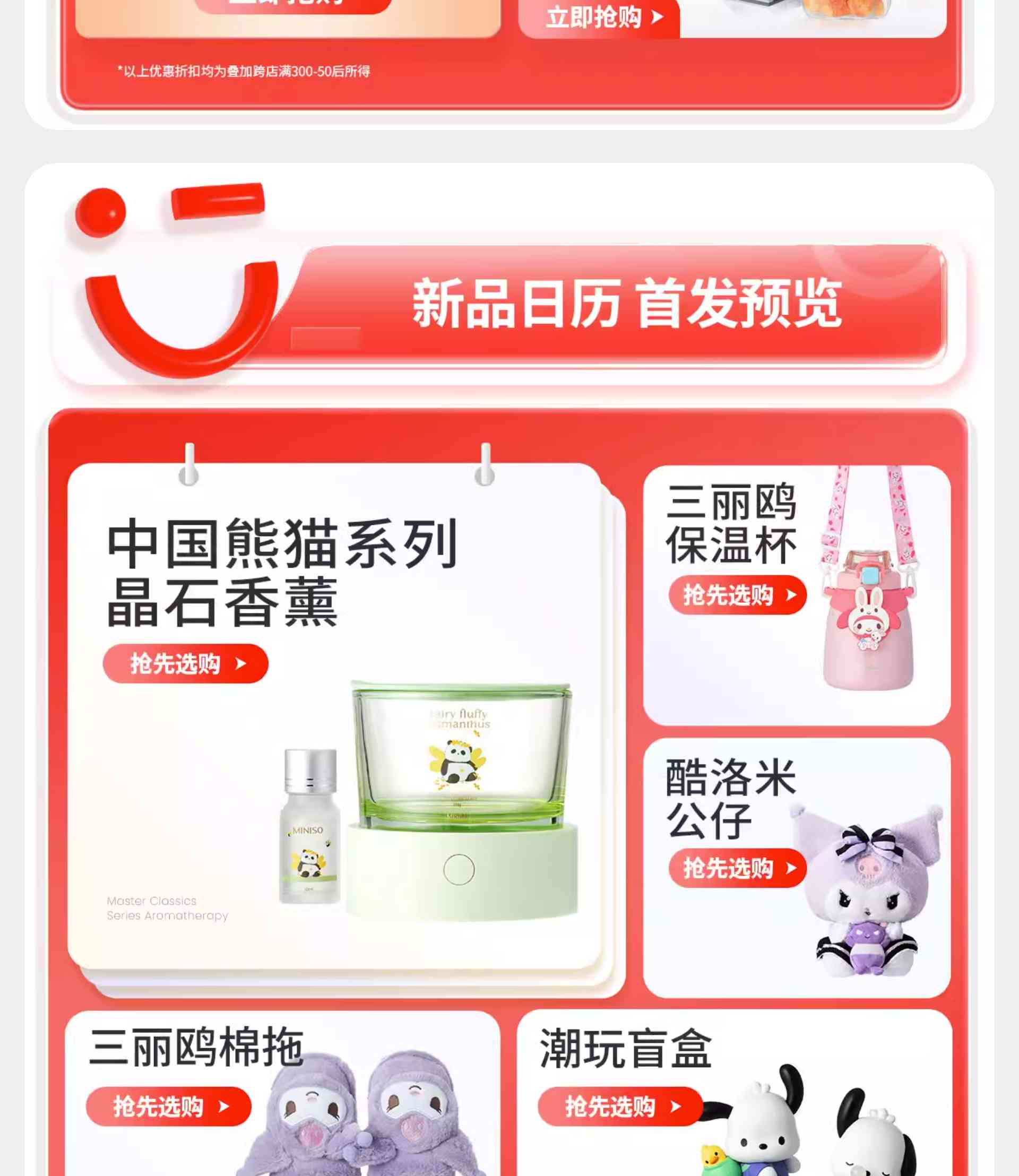The image size is (1019, 1176).
Task: Choose 抢先选购 for 潮玩盲盒
Action: click(621, 1106)
